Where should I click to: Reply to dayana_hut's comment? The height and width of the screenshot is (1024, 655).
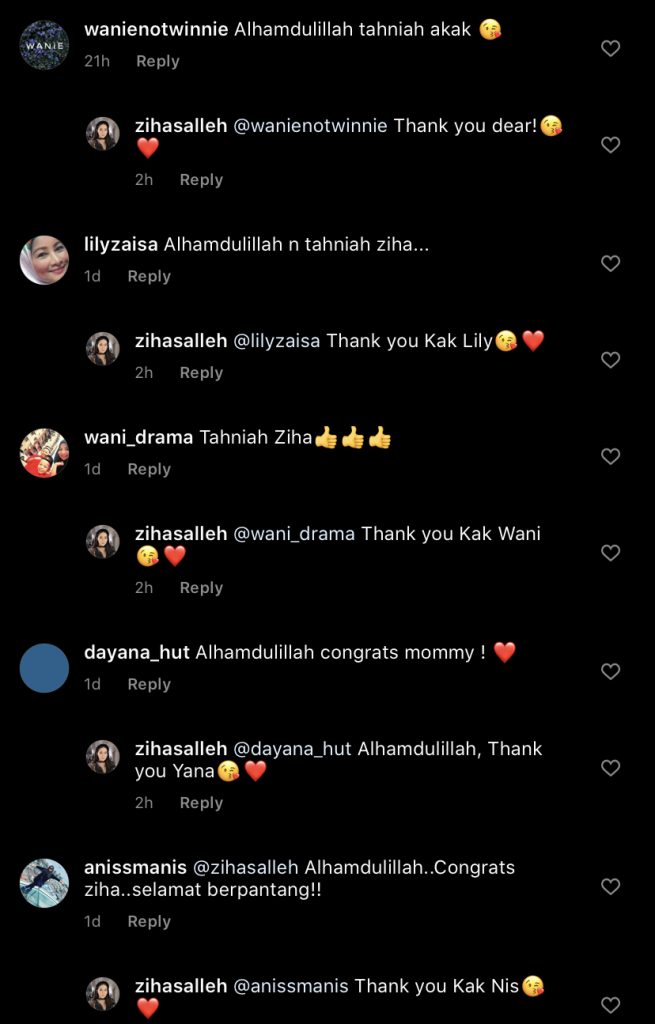[149, 684]
